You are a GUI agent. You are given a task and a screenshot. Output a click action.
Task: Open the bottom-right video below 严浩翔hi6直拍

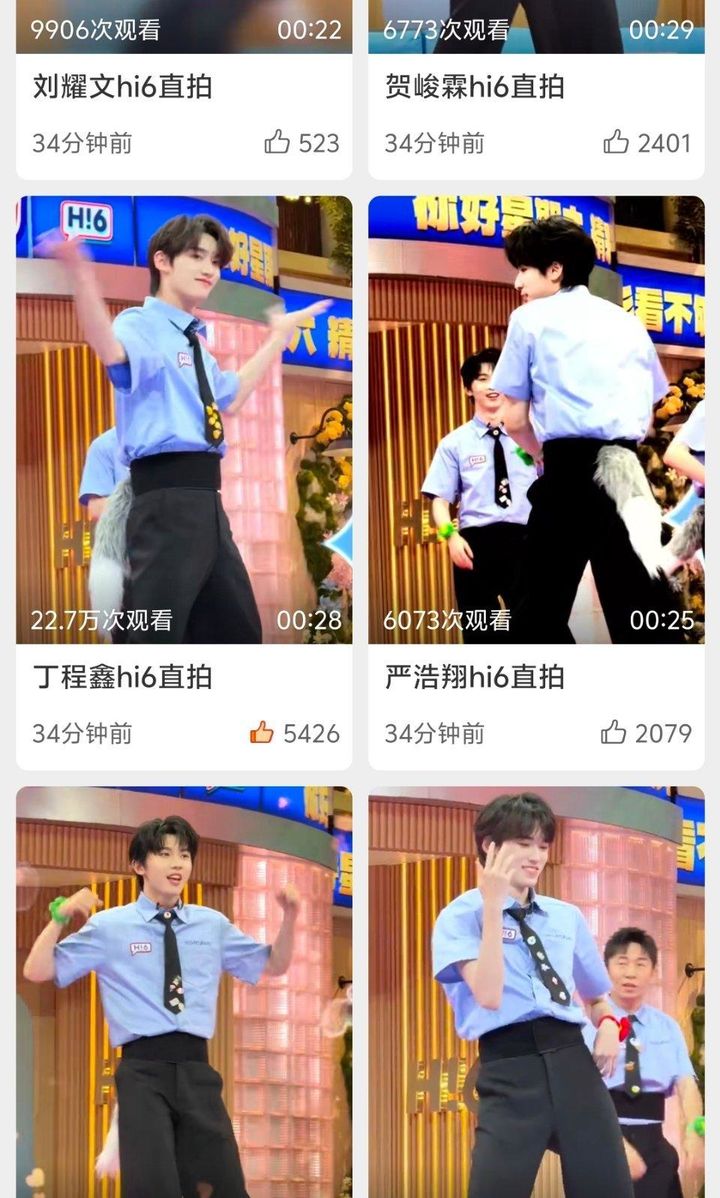537,992
